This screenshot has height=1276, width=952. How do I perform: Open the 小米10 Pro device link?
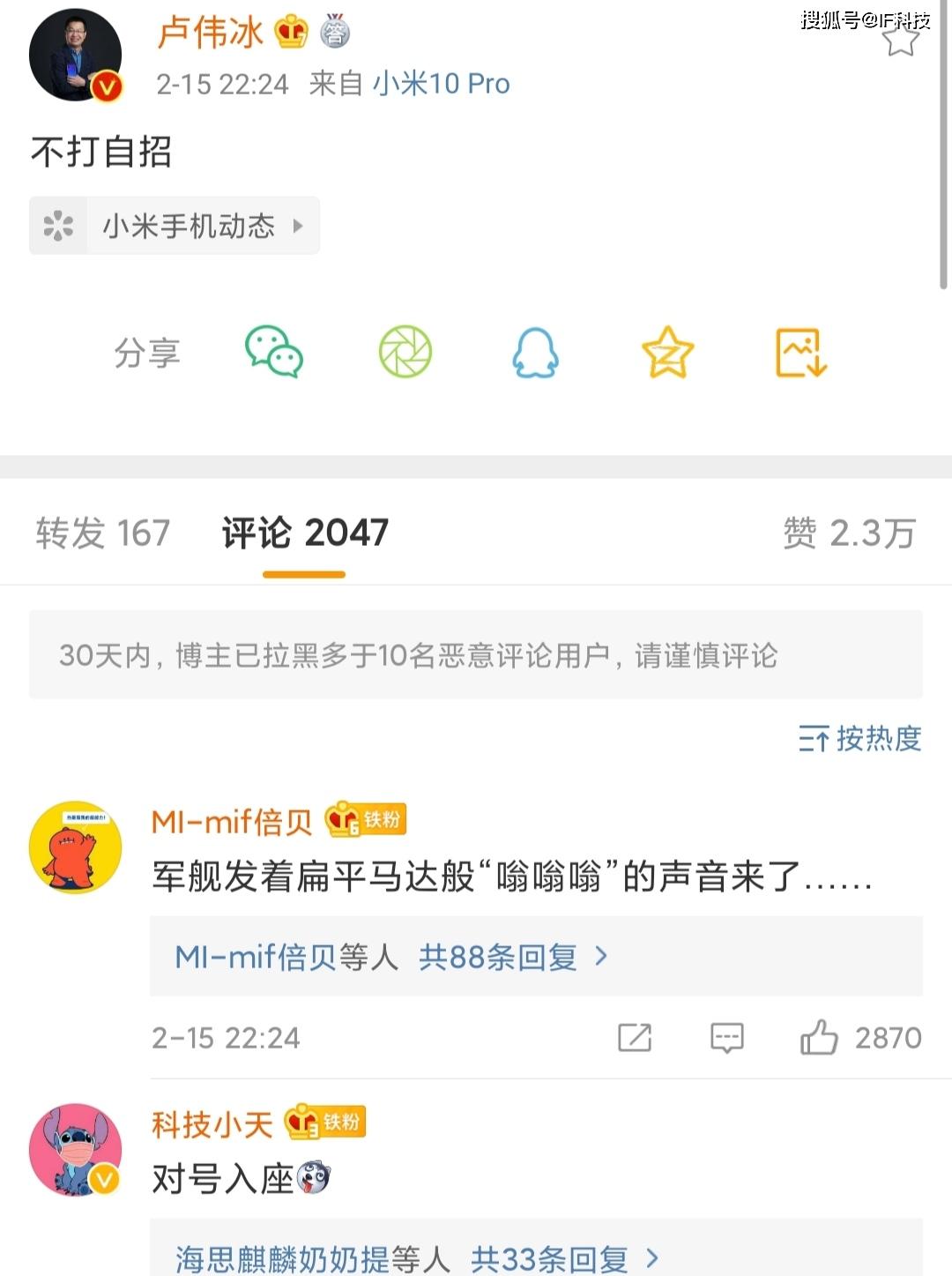point(441,84)
